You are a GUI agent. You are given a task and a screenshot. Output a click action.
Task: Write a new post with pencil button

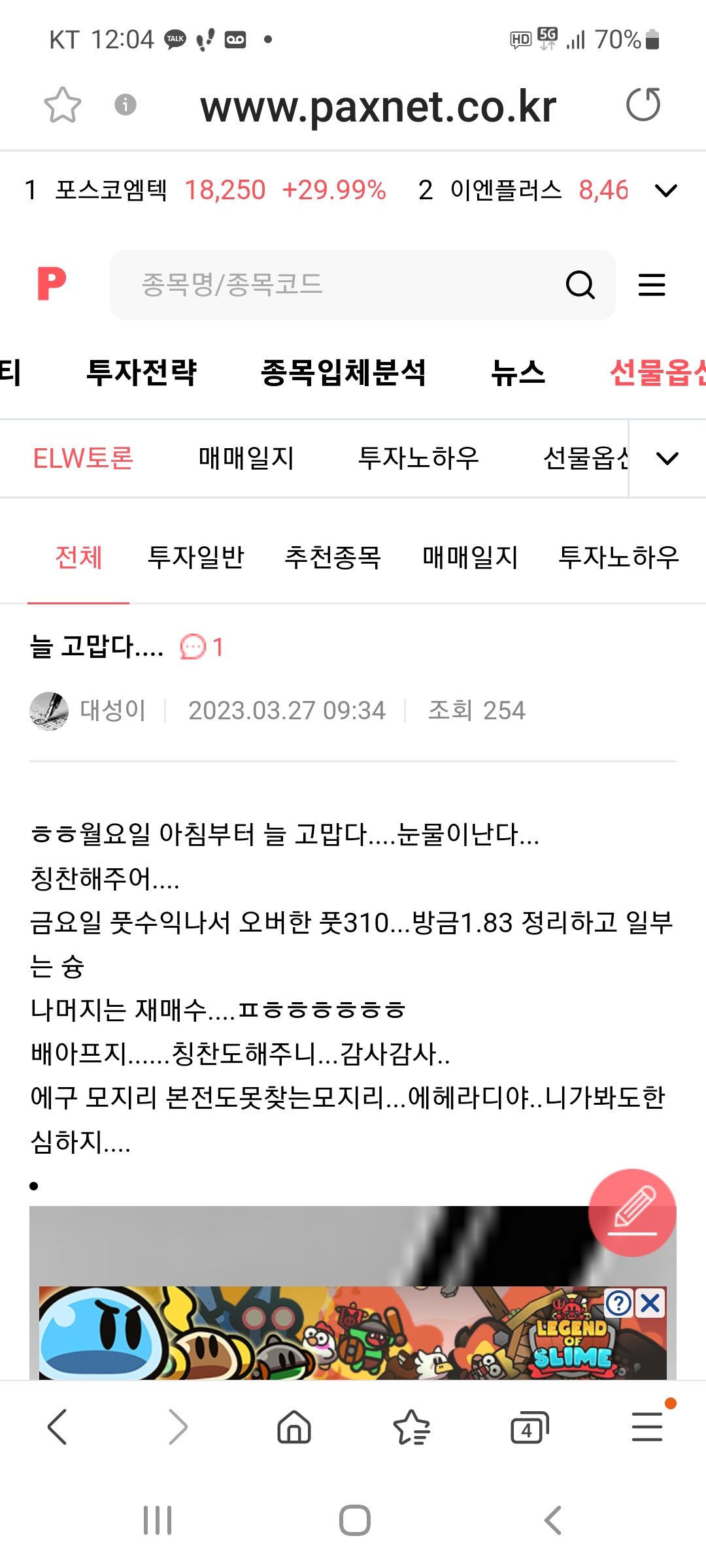[x=632, y=1213]
